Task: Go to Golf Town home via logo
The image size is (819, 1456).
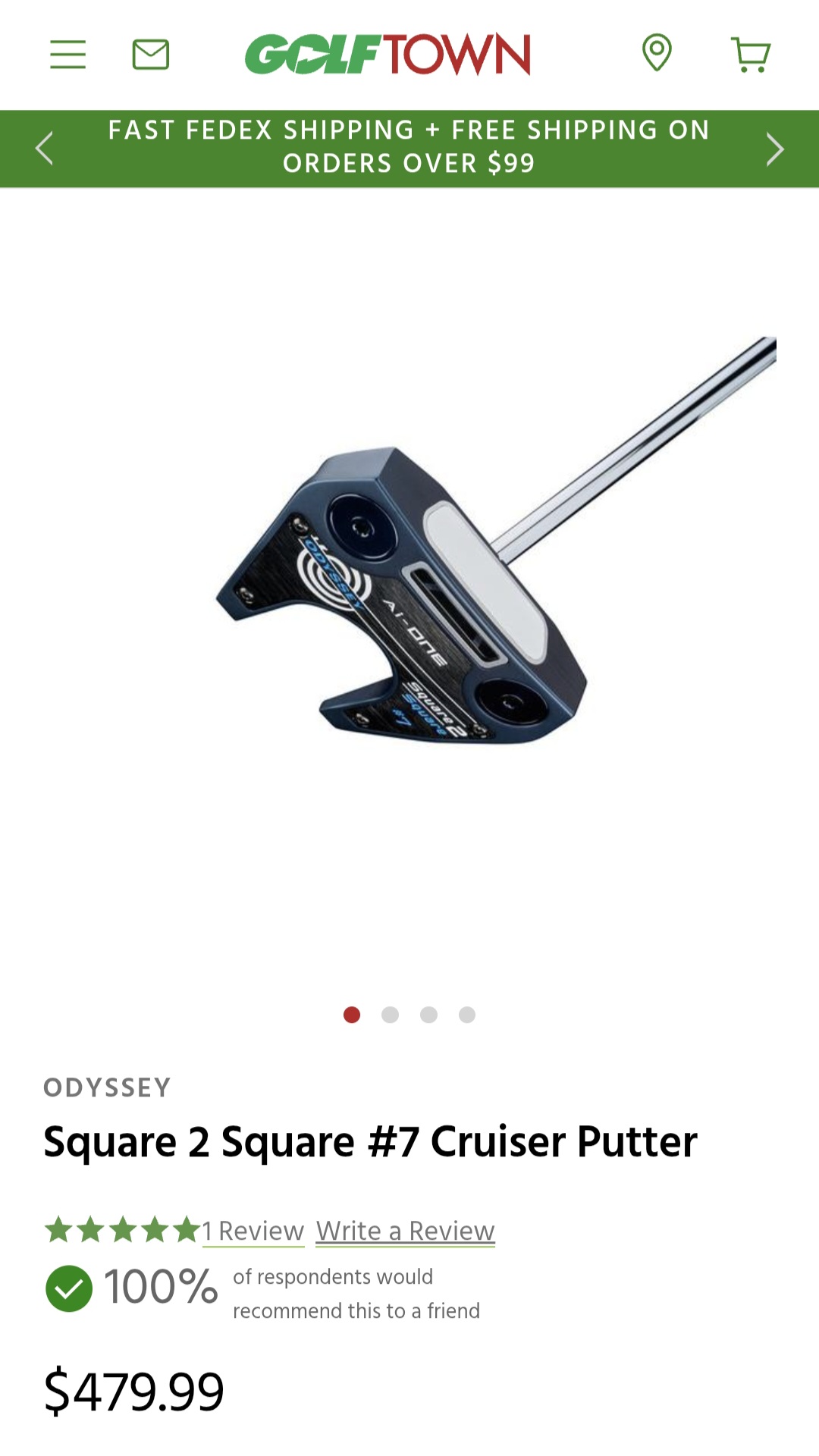Action: [388, 55]
